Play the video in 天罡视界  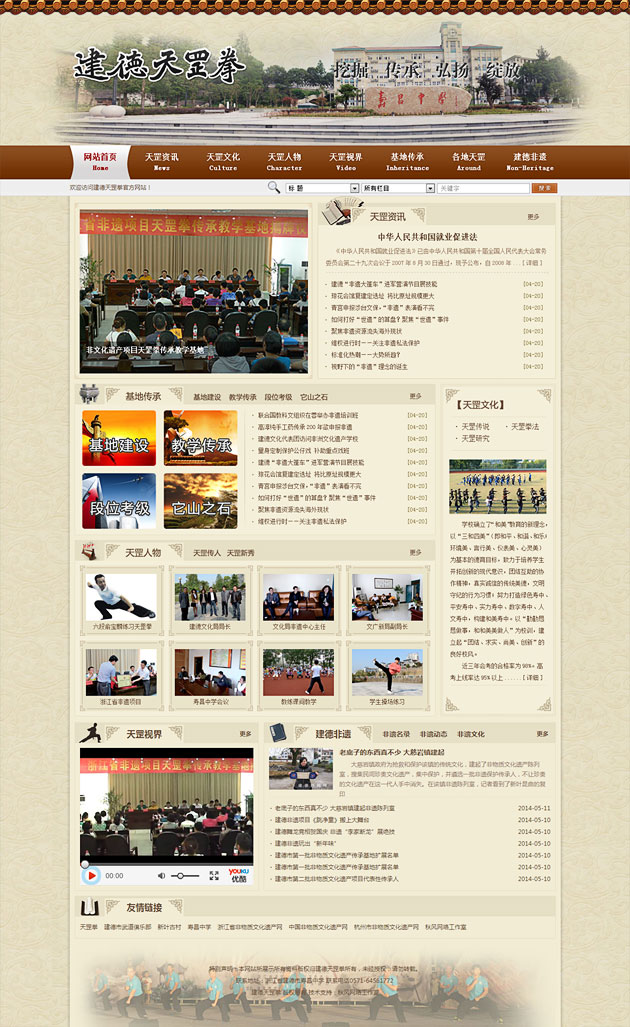tap(91, 876)
